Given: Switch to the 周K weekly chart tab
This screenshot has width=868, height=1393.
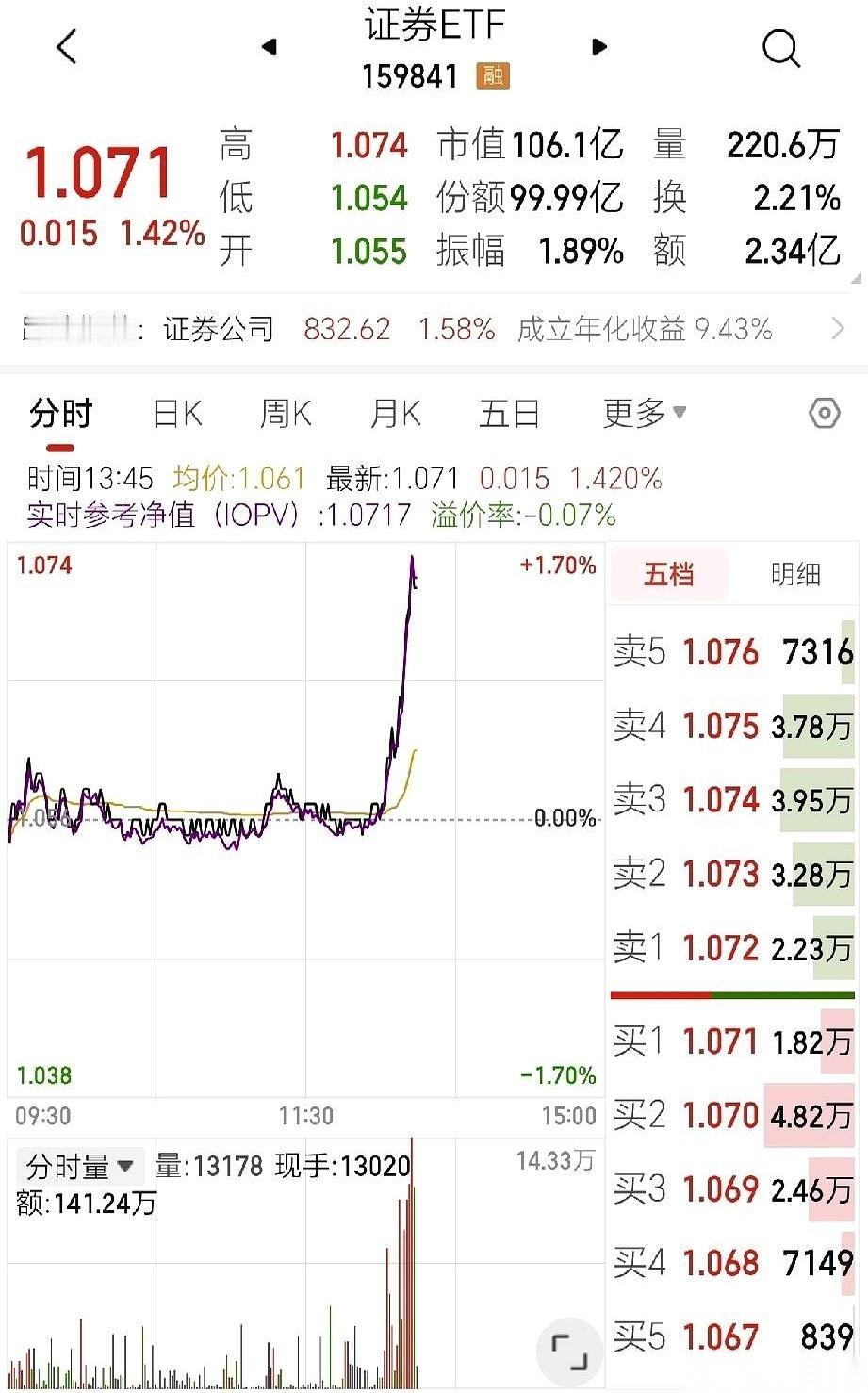Looking at the screenshot, I should [x=284, y=413].
